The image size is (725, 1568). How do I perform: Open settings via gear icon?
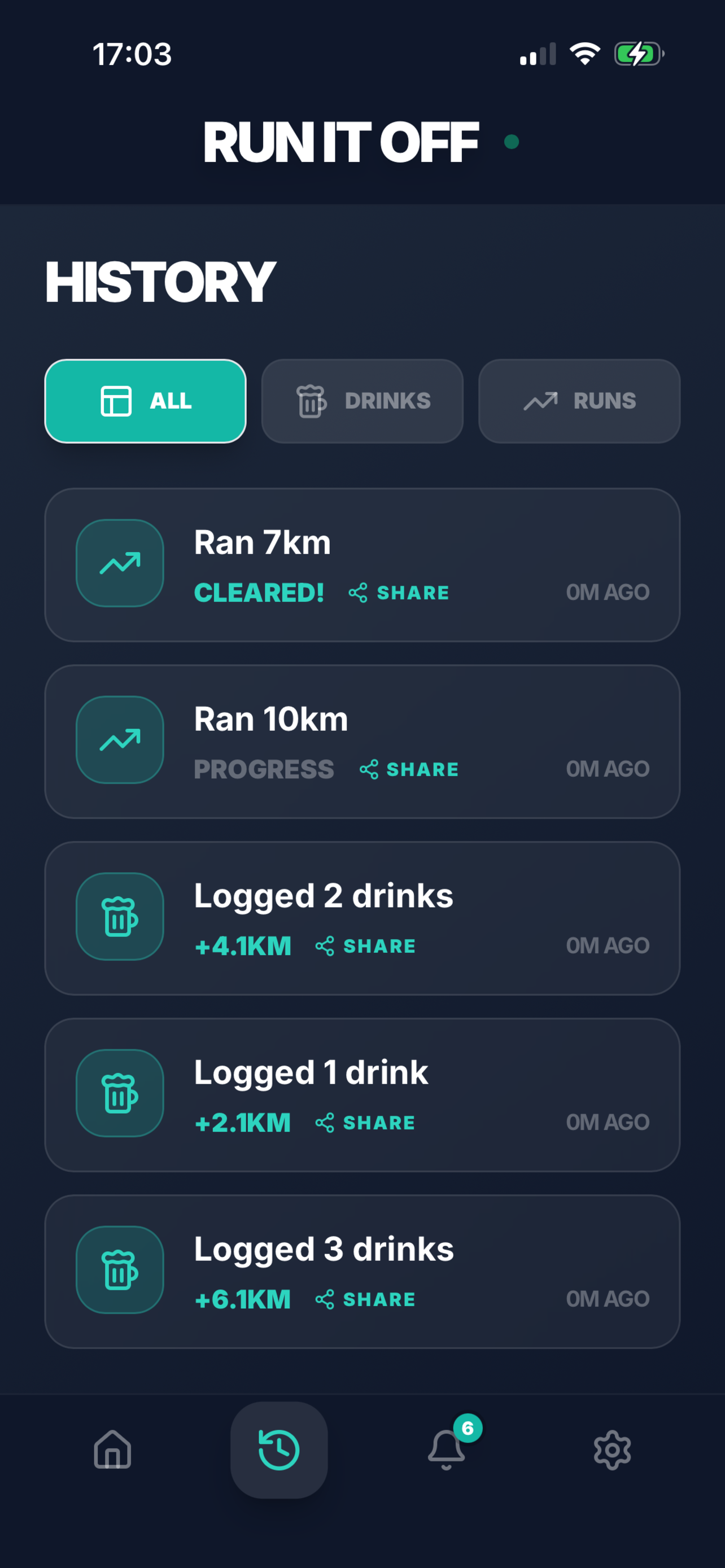[612, 1450]
